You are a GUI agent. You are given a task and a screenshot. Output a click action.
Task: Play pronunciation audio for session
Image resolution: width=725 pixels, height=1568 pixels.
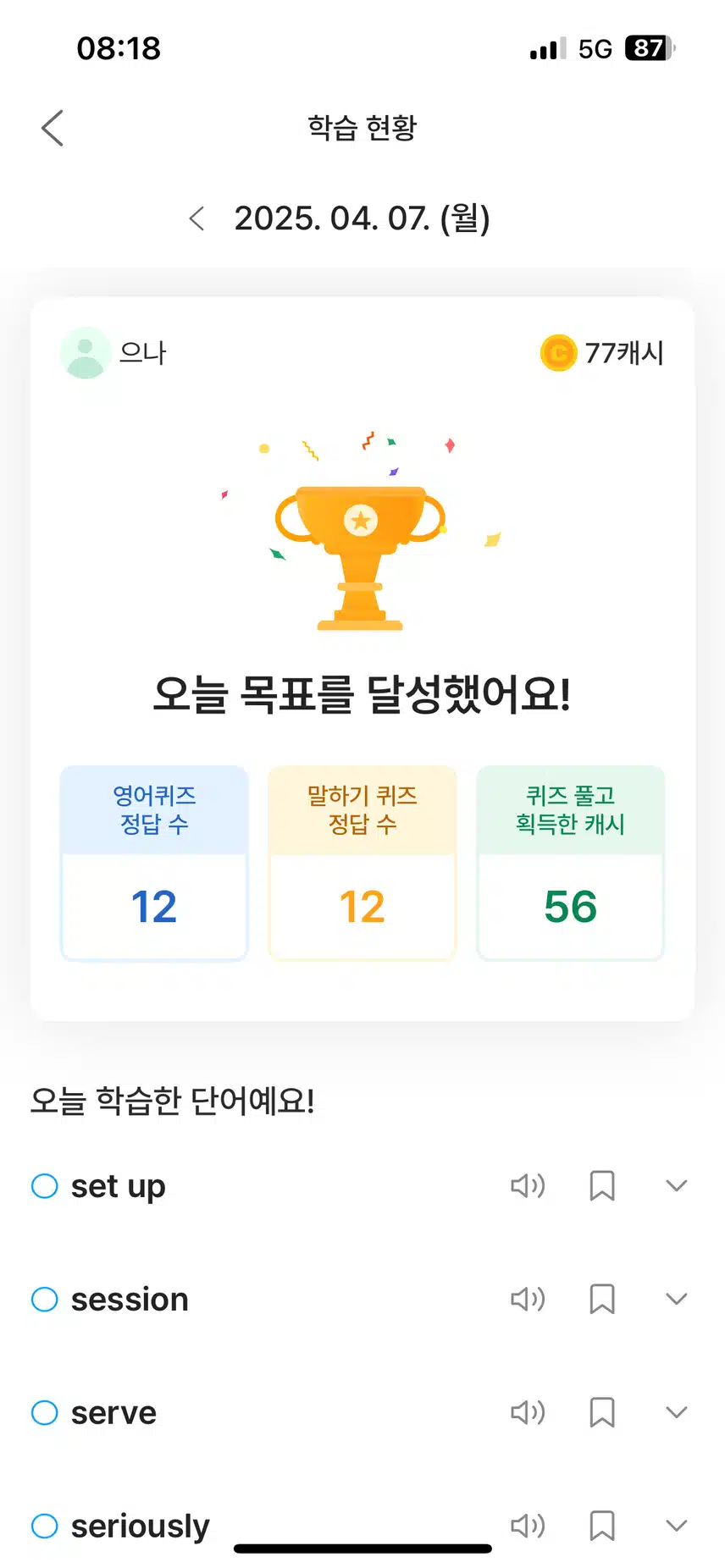528,1299
